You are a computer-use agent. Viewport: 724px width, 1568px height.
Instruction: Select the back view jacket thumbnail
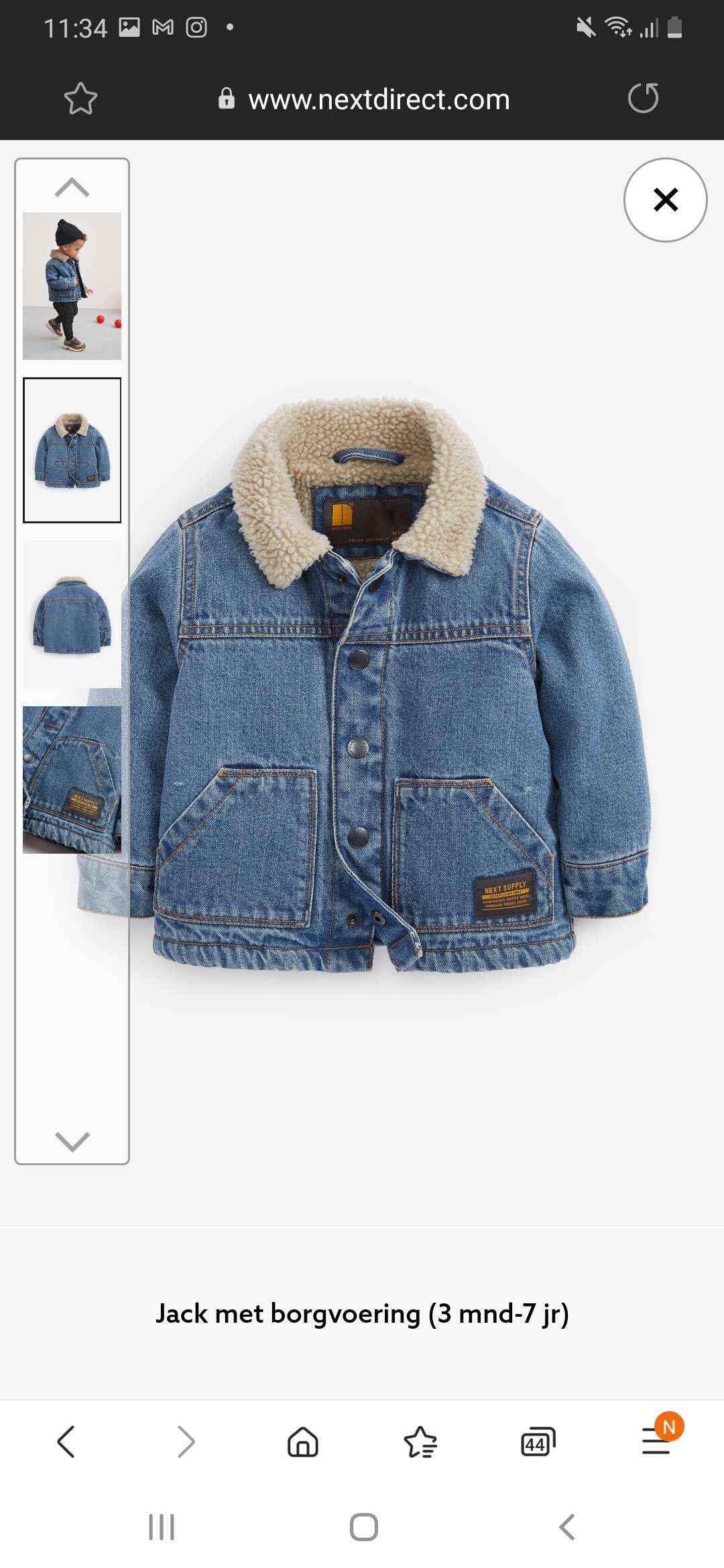coord(72,614)
